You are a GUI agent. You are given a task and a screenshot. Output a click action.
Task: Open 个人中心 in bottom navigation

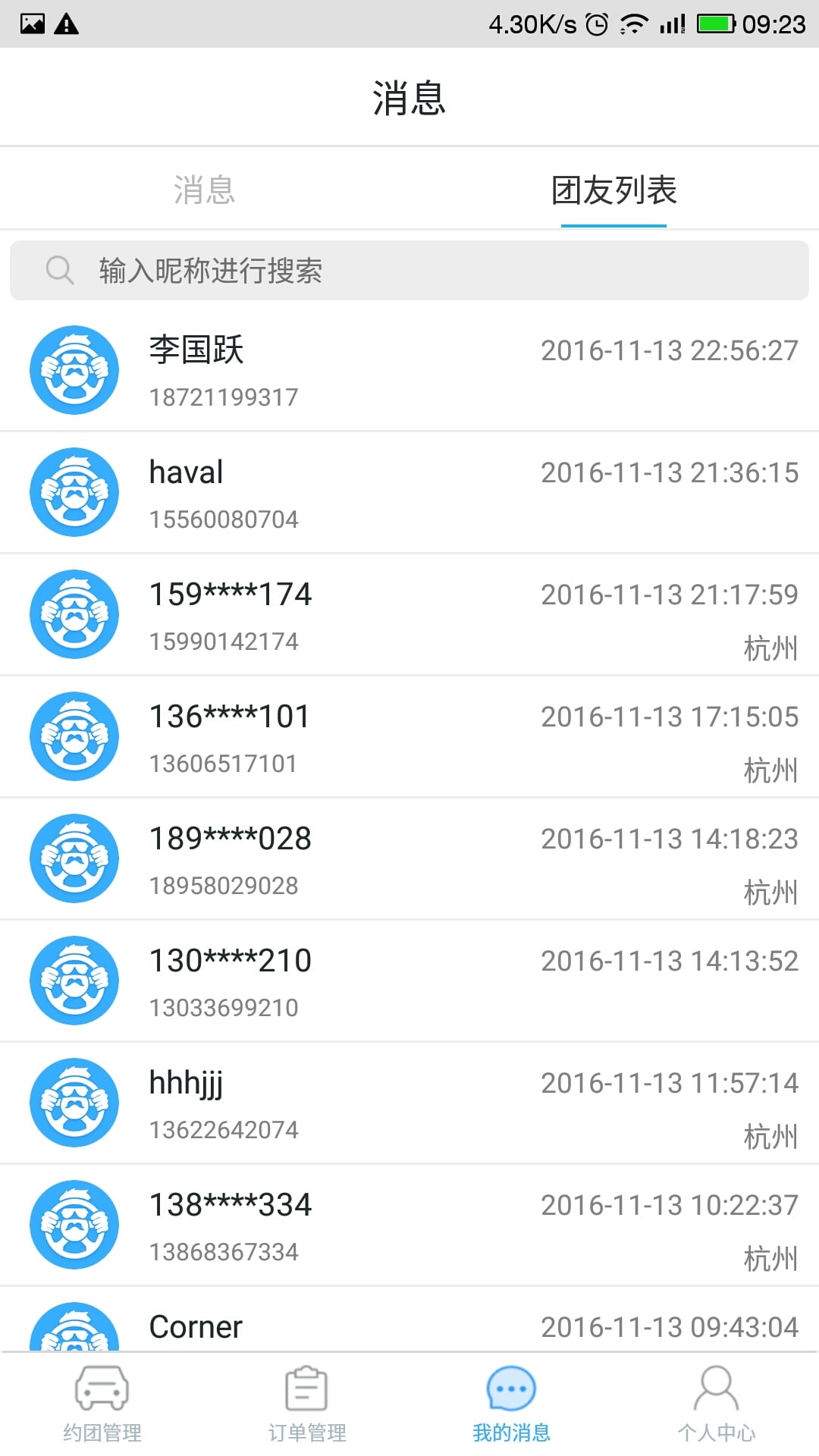(717, 1404)
